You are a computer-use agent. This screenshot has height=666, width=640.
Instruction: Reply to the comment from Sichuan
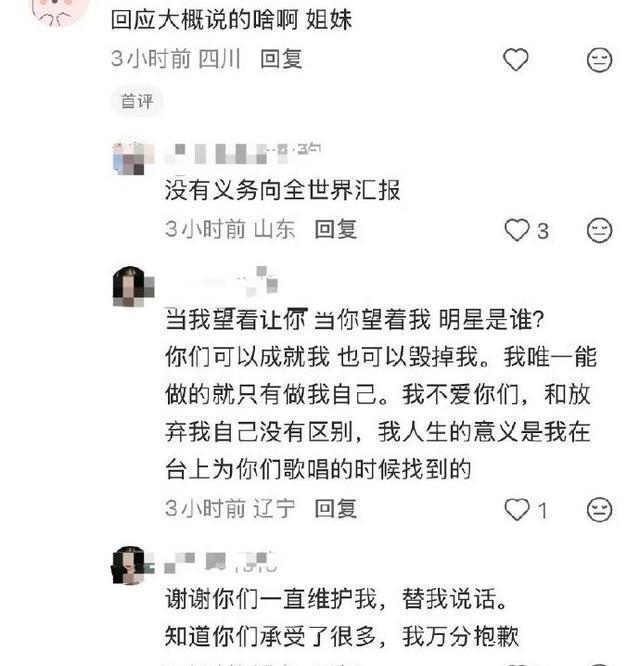281,59
